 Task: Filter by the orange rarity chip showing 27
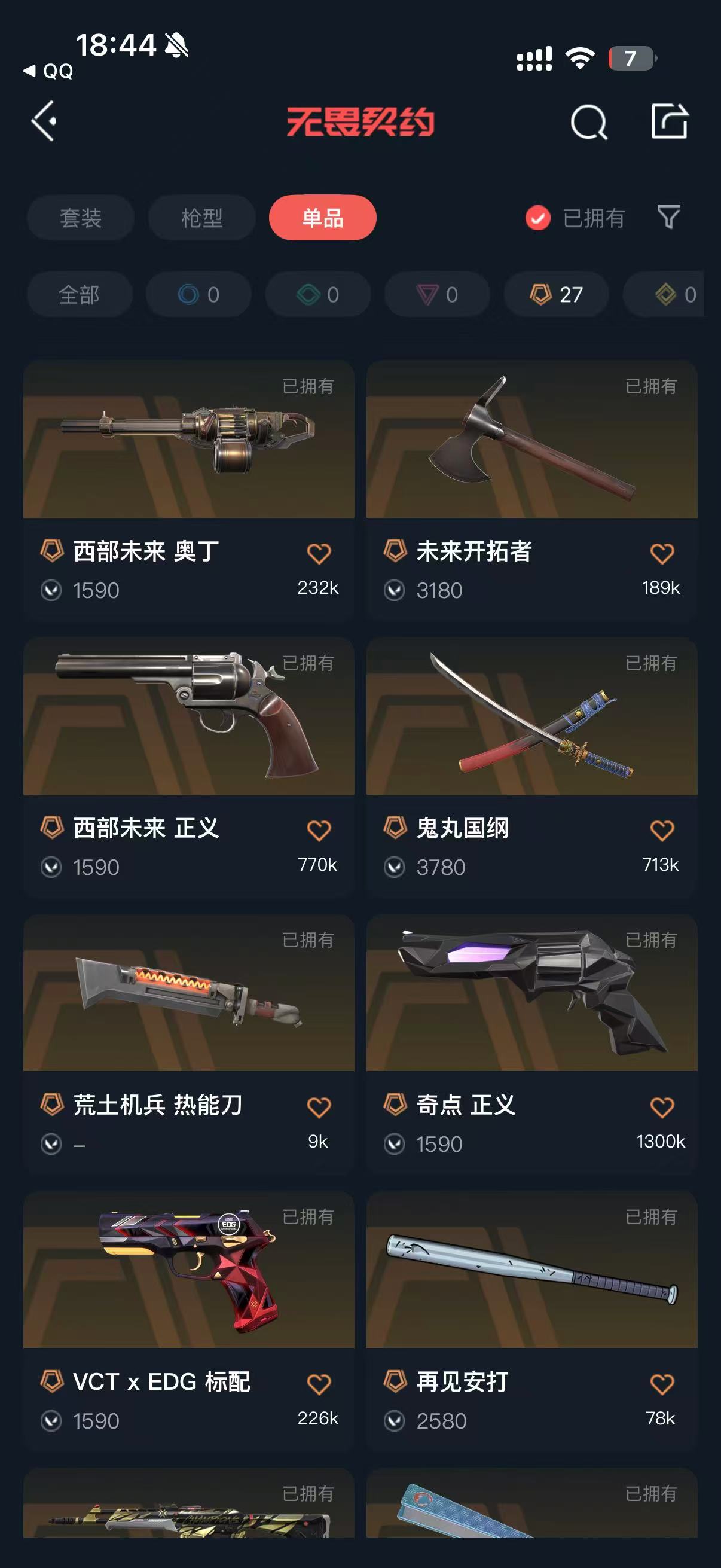pos(556,295)
